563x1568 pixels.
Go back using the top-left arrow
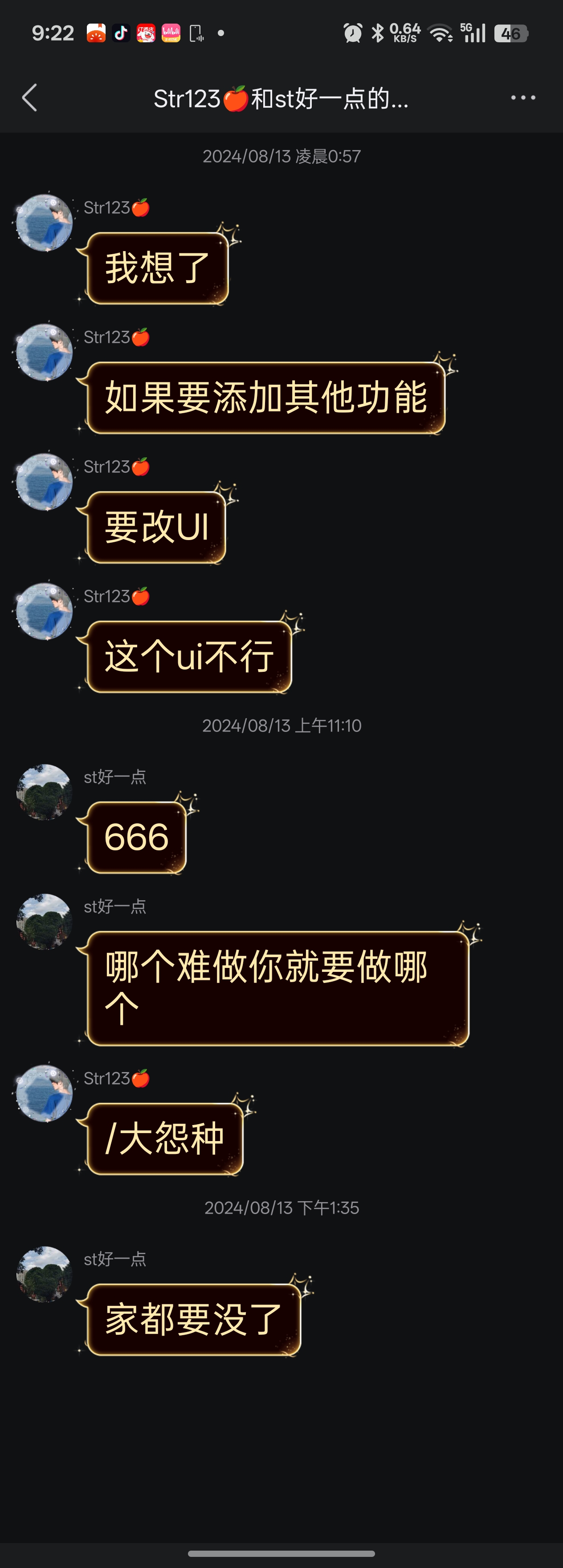point(29,97)
